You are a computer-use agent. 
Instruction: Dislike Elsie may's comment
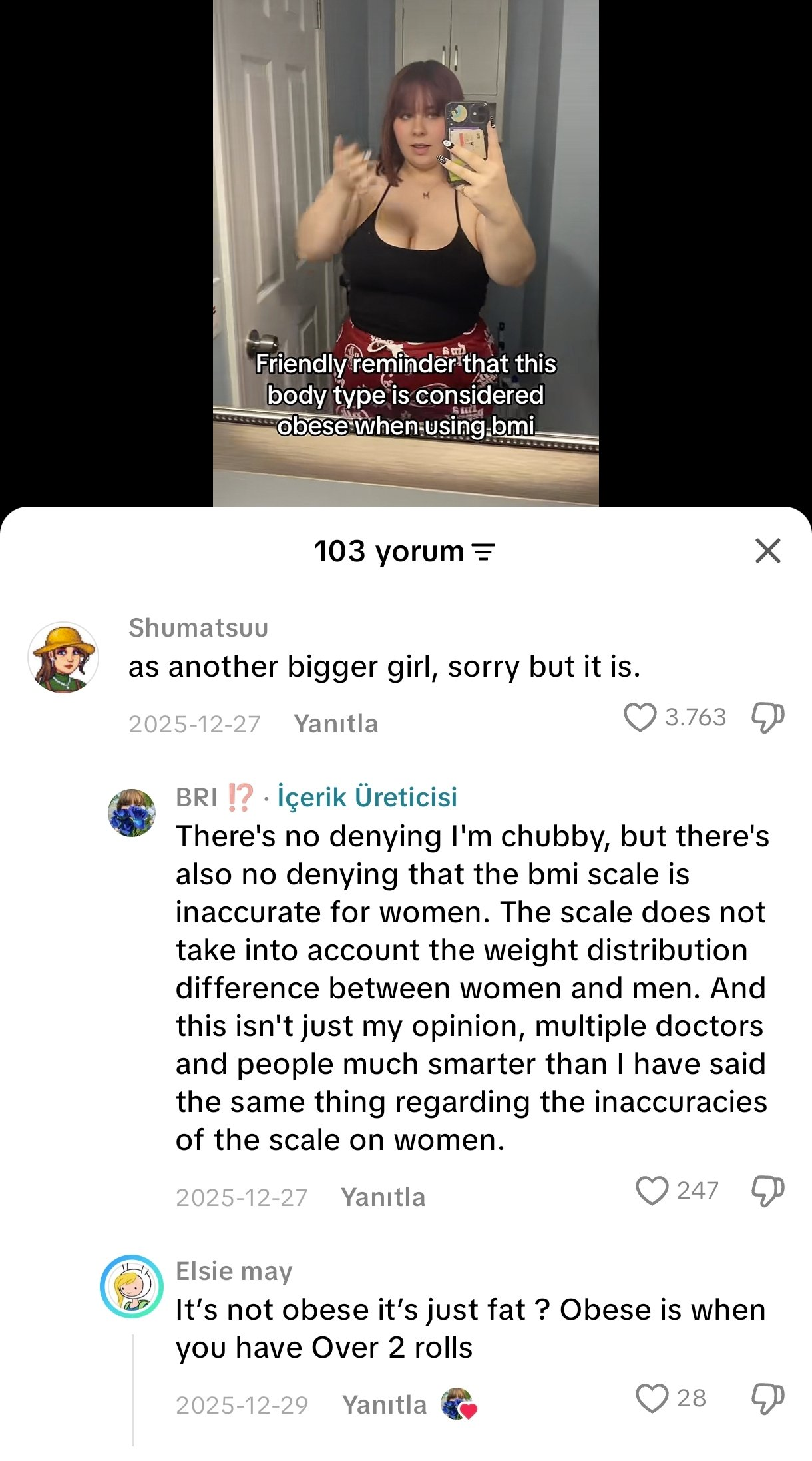767,1398
